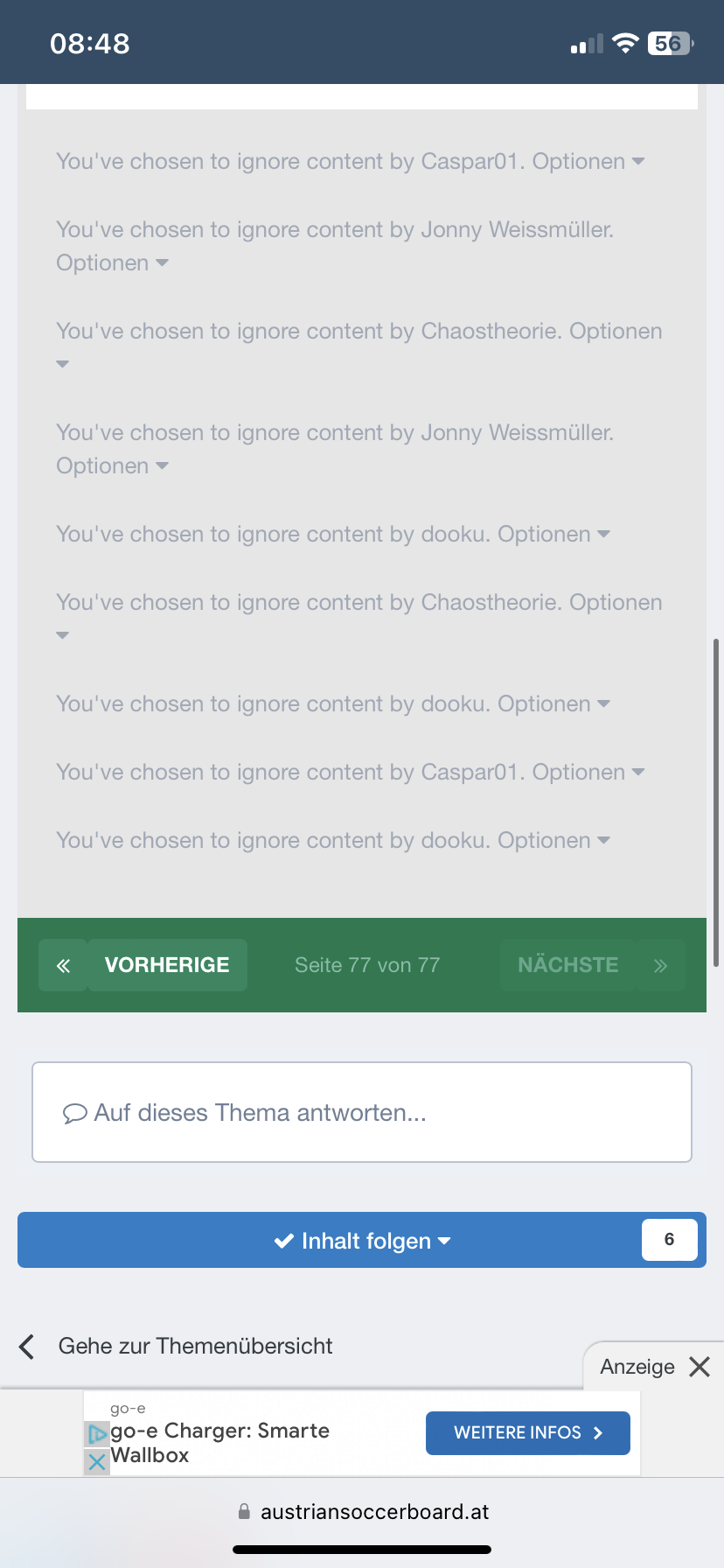Open the 'Inhalt folgen' follow dropdown

tap(362, 1240)
